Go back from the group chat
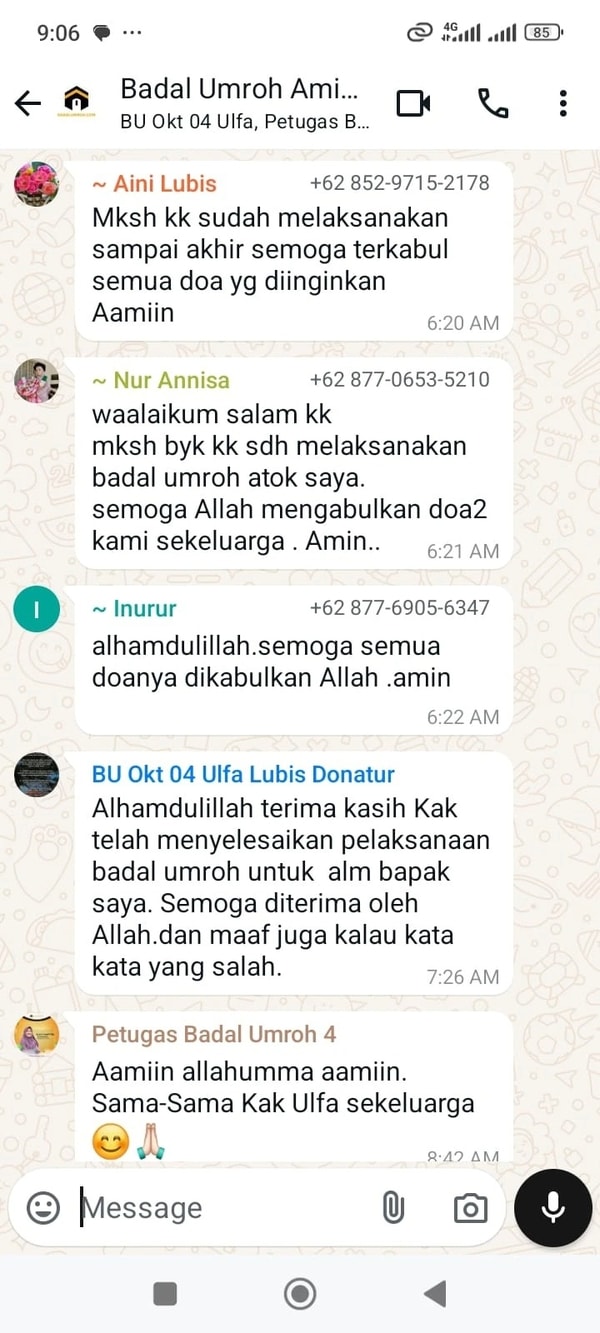The height and width of the screenshot is (1333, 600). click(27, 103)
